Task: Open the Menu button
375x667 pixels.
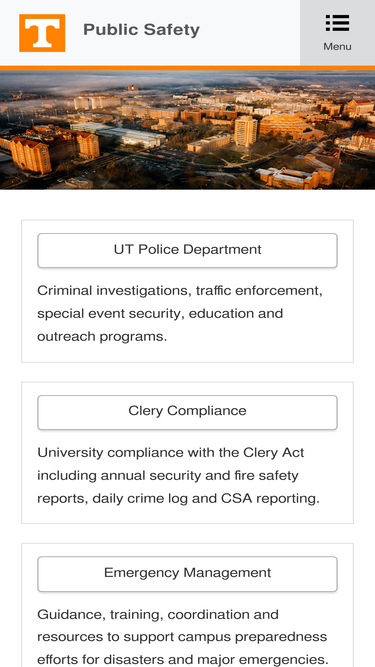Action: click(x=337, y=33)
